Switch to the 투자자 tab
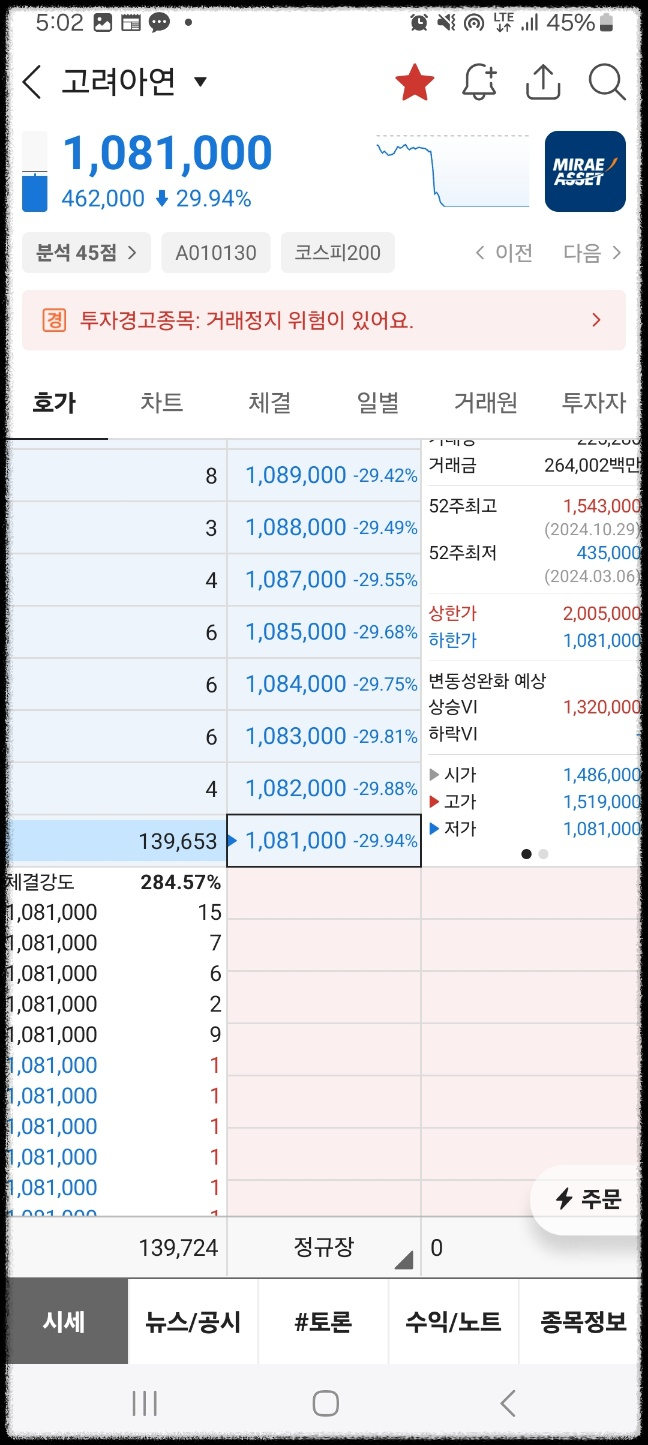Screen dimensions: 648x1445 pyautogui.click(x=594, y=403)
